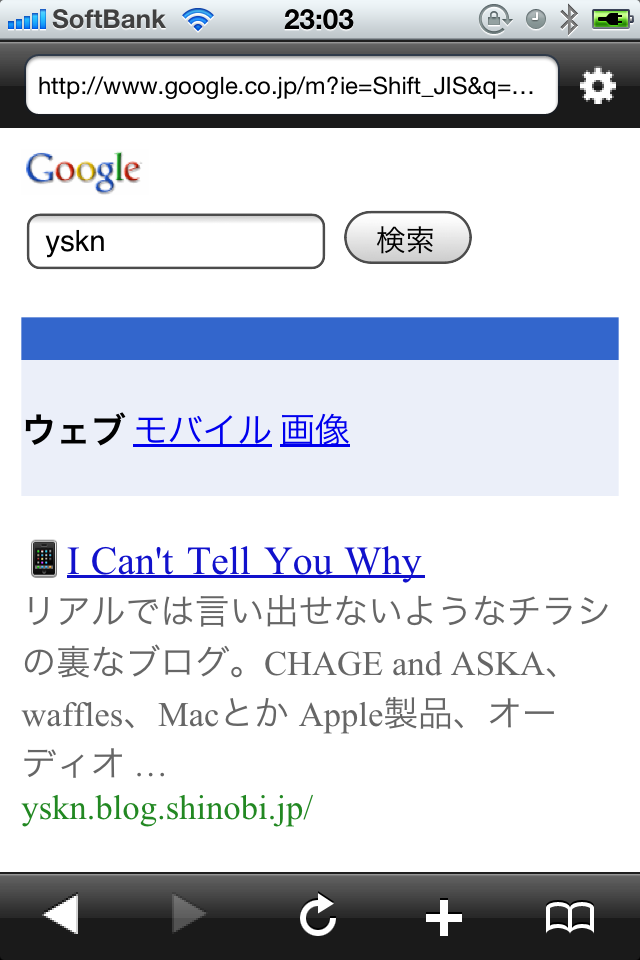Viewport: 640px width, 960px height.
Task: Open the I Can't Tell You Why result
Action: 245,562
